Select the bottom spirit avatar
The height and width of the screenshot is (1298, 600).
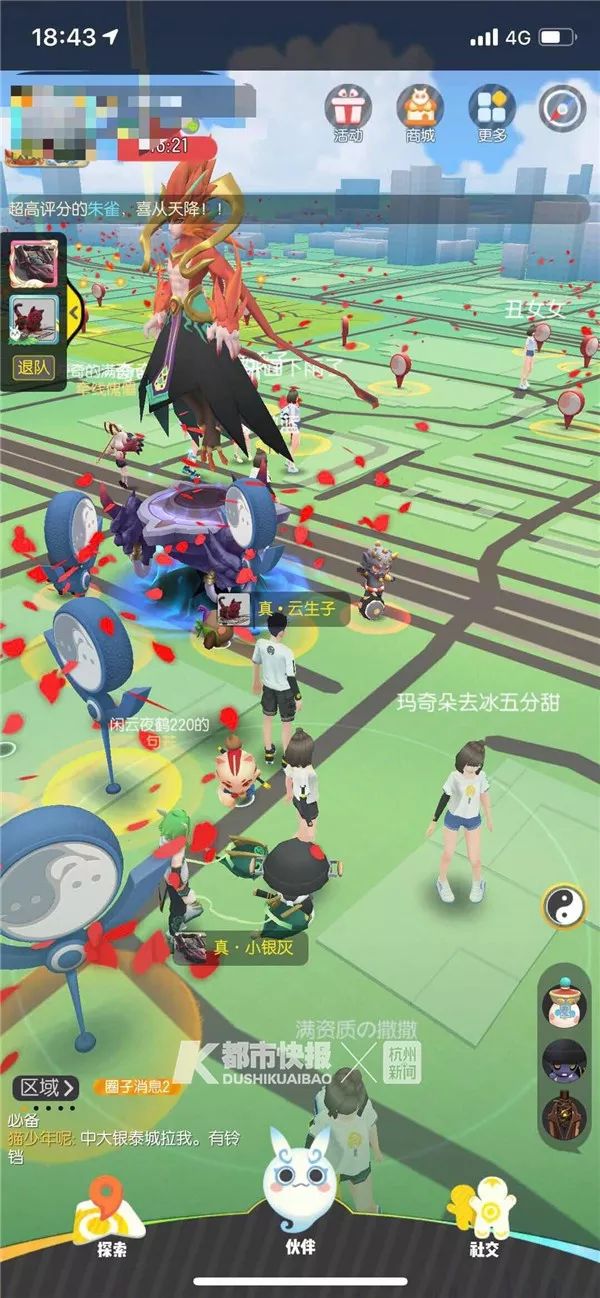(564, 1117)
